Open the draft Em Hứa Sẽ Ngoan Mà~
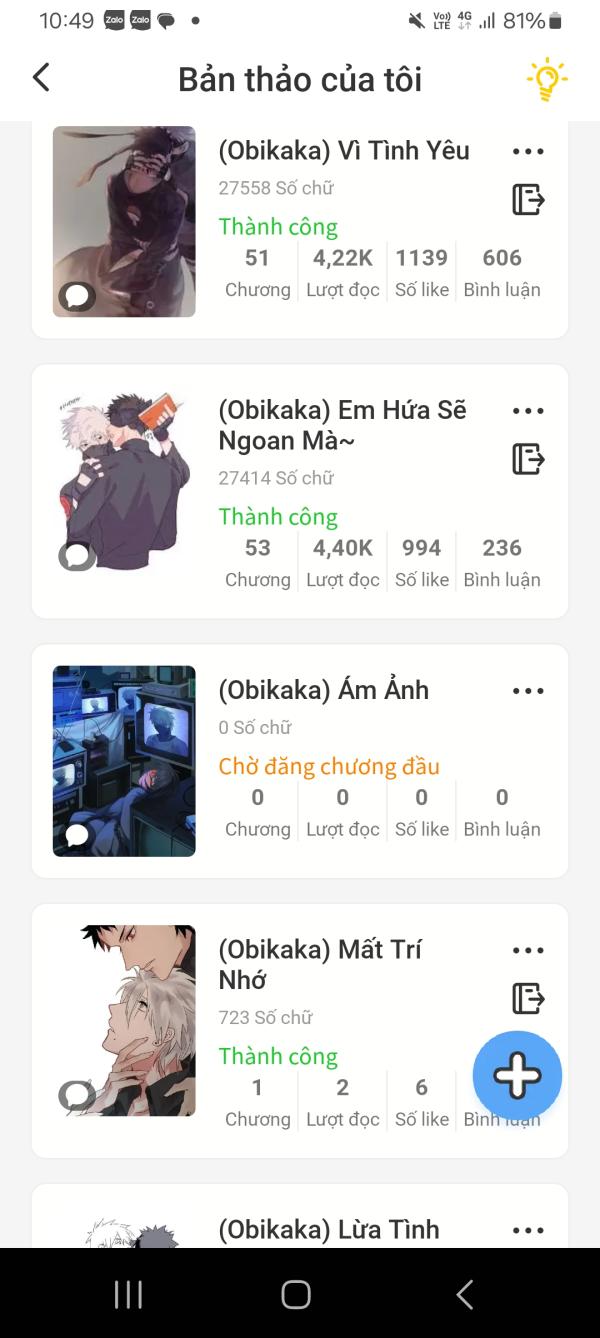The image size is (600, 1338). tap(342, 425)
